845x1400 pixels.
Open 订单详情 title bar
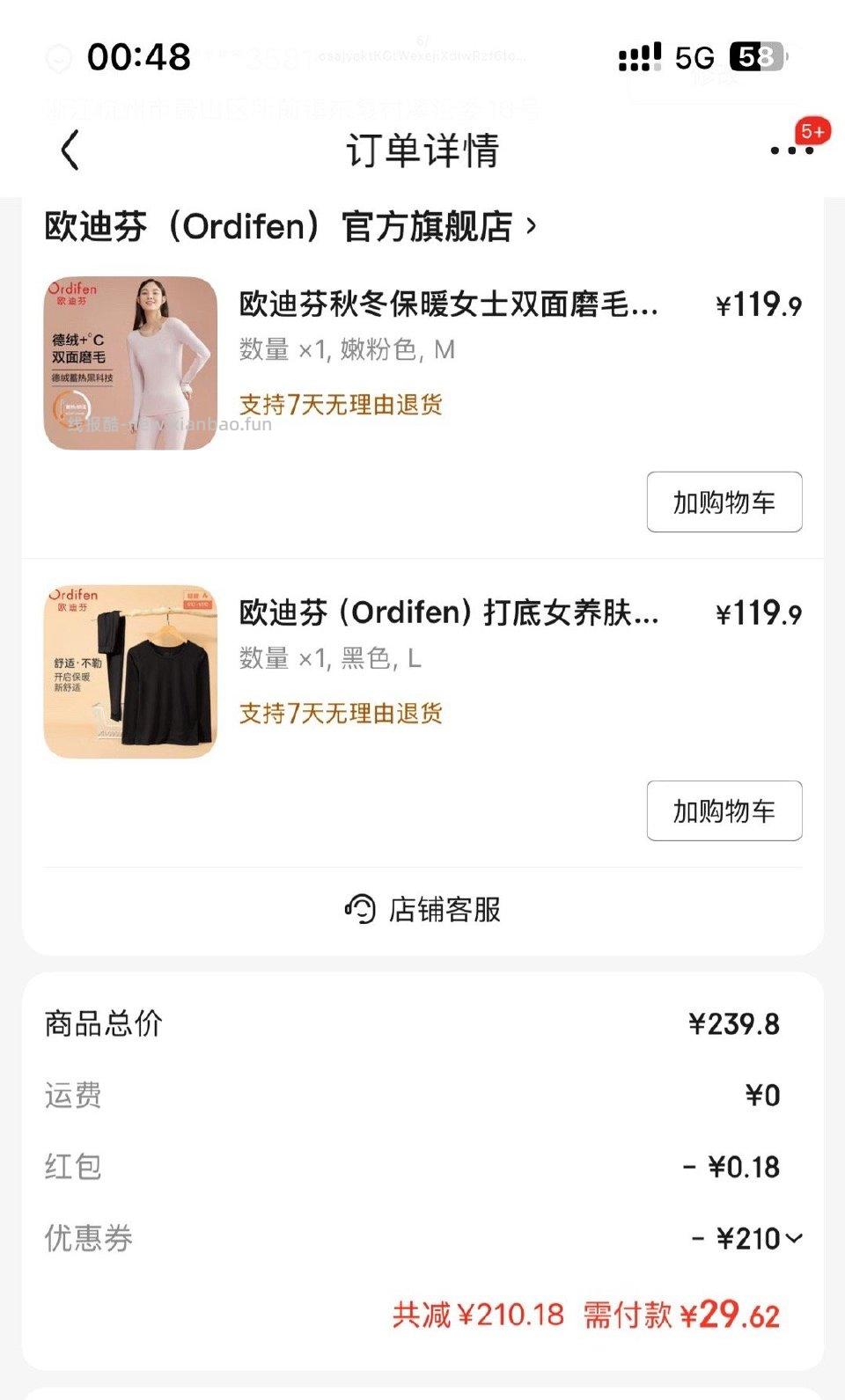point(422,152)
